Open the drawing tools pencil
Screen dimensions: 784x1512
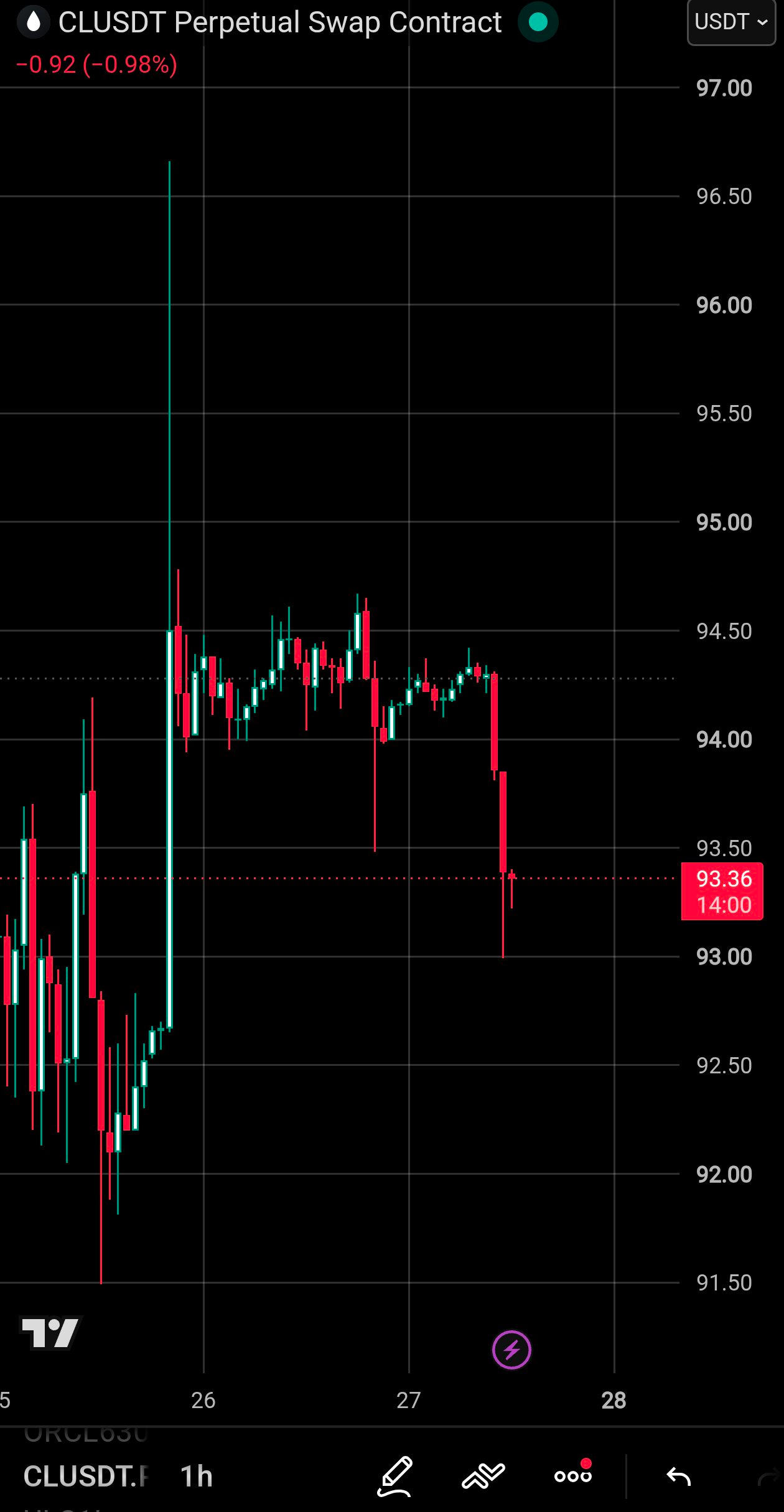pyautogui.click(x=395, y=1476)
